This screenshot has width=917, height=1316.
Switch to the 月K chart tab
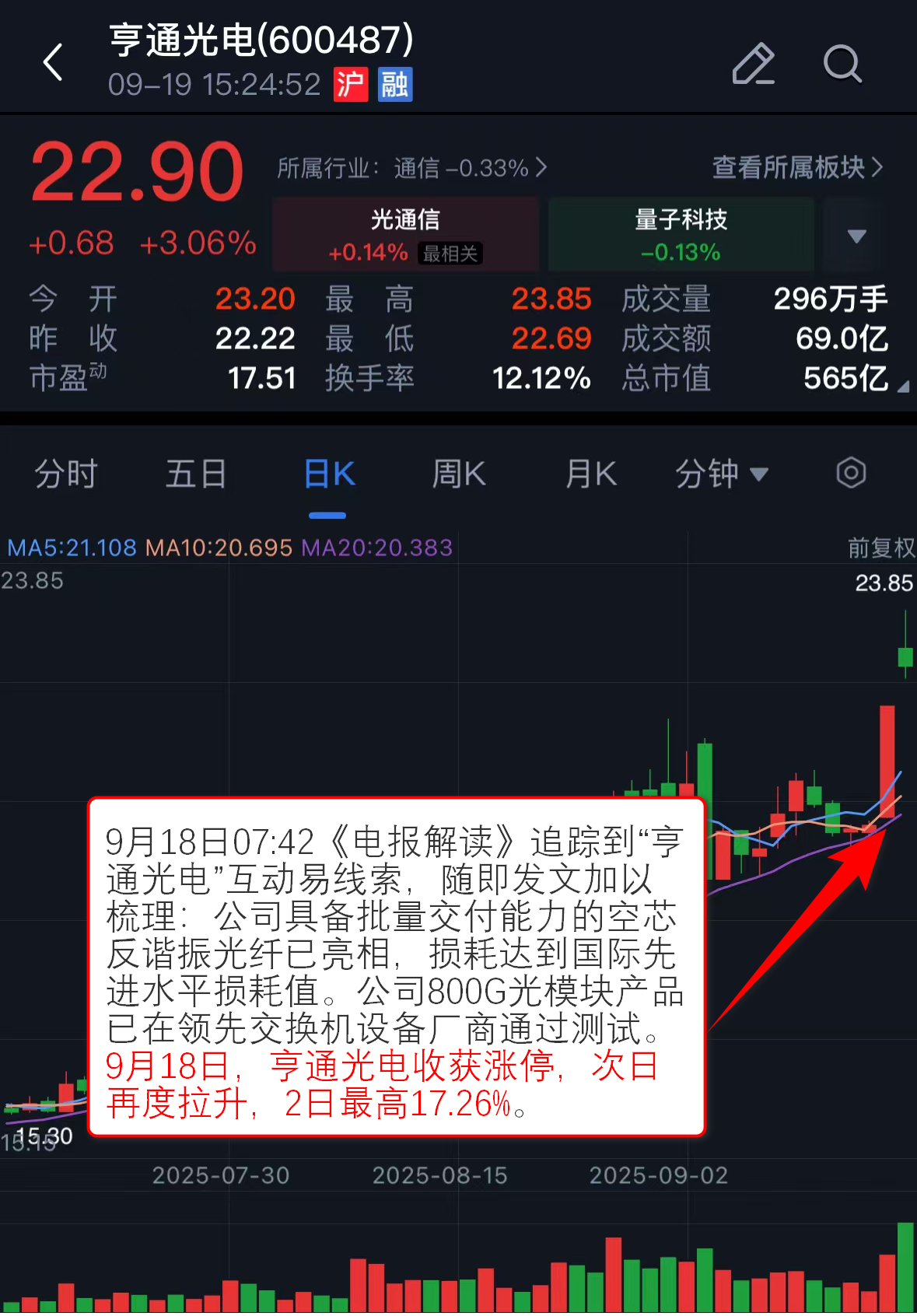coord(591,474)
